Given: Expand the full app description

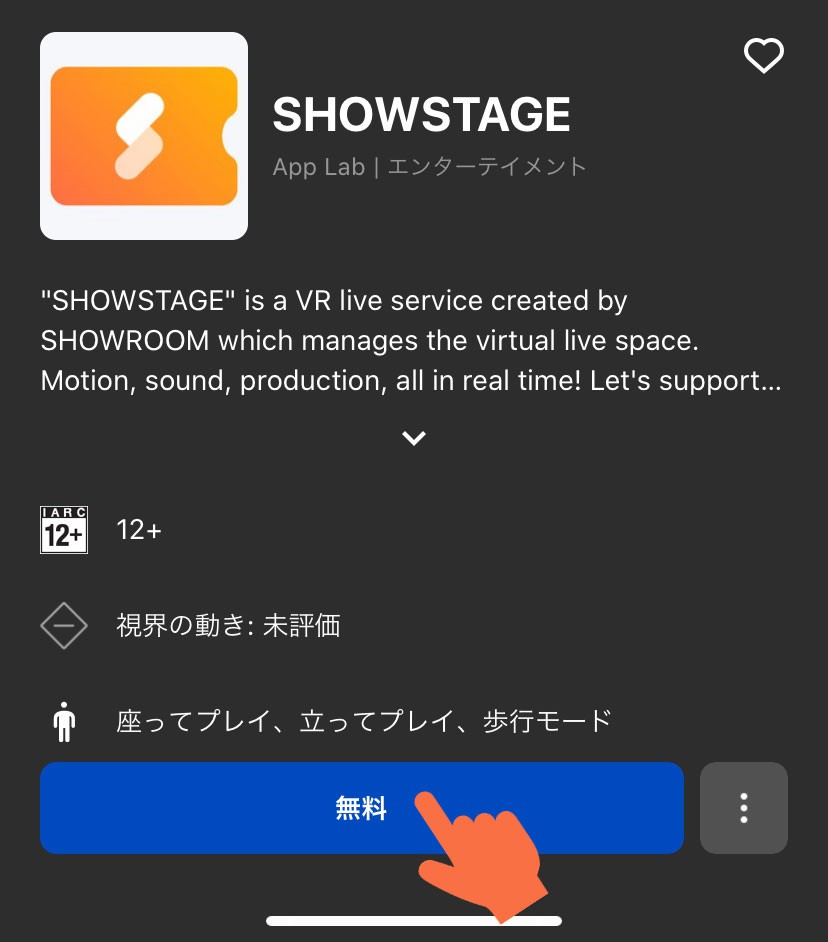Looking at the screenshot, I should (413, 438).
